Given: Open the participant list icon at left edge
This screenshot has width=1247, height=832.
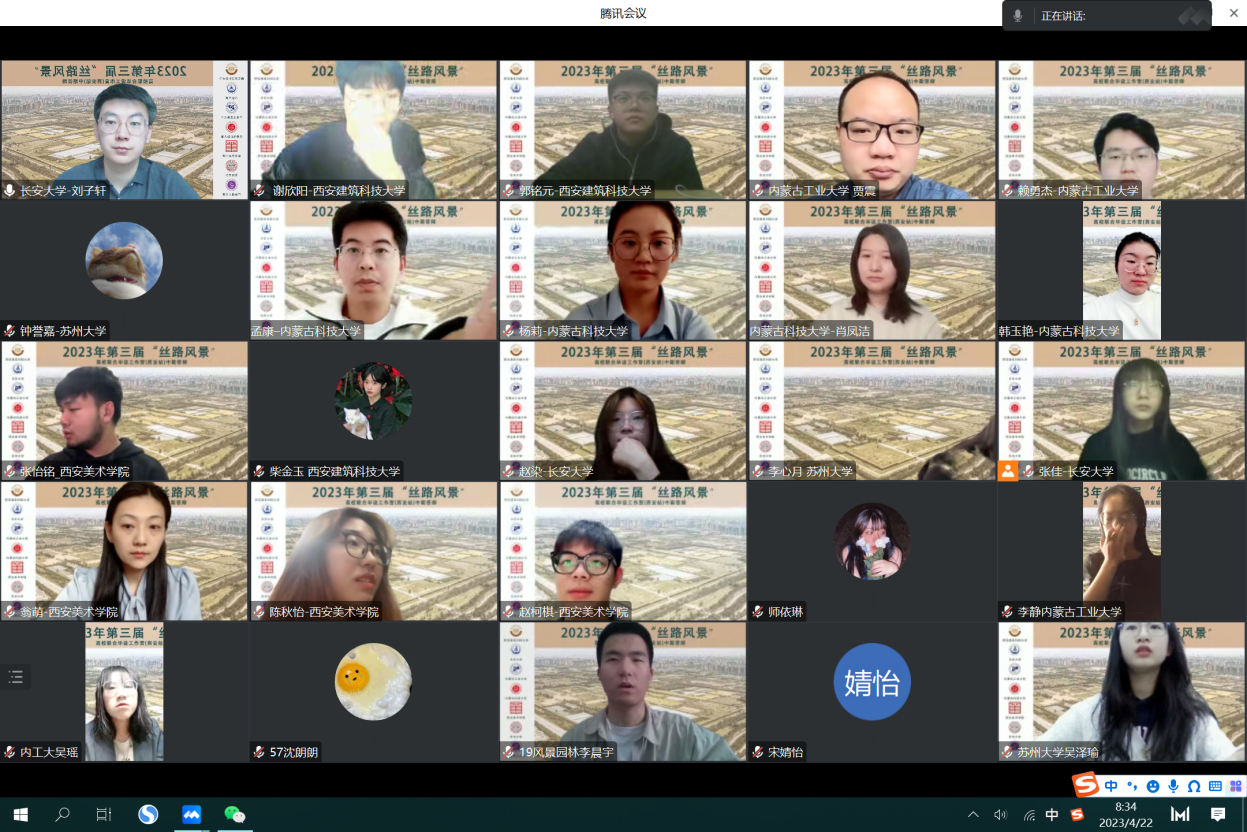Looking at the screenshot, I should (15, 677).
